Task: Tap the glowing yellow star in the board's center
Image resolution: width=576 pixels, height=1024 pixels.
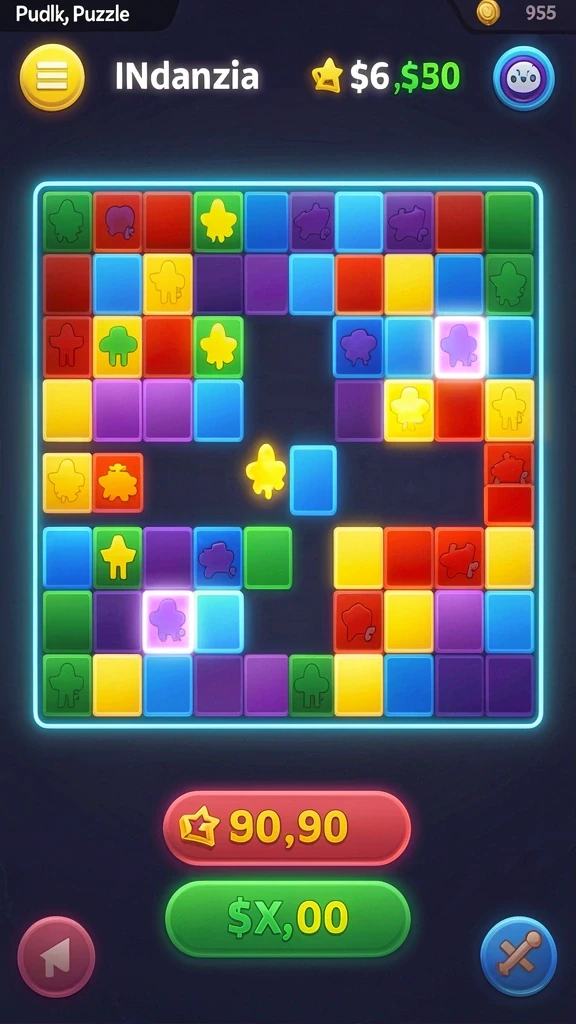Action: 266,471
